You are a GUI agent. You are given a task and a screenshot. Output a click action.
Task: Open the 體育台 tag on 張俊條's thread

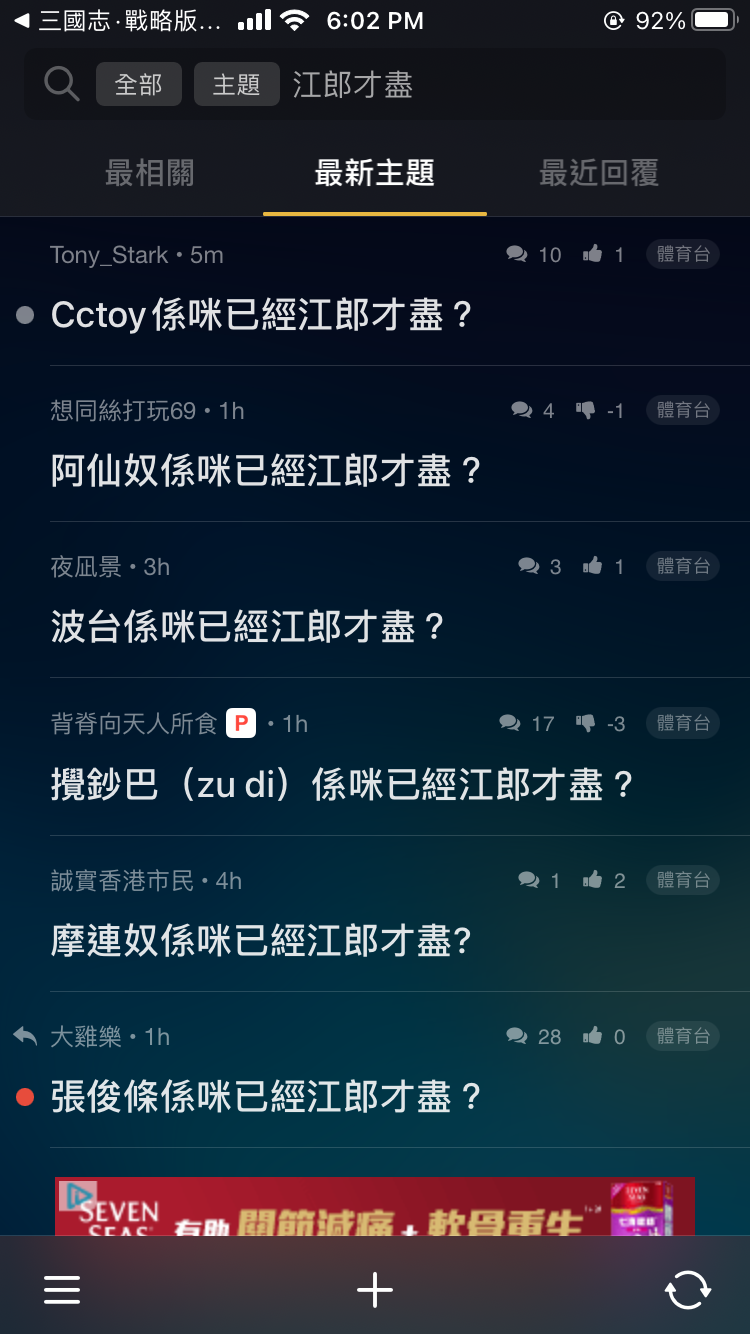(x=682, y=1036)
